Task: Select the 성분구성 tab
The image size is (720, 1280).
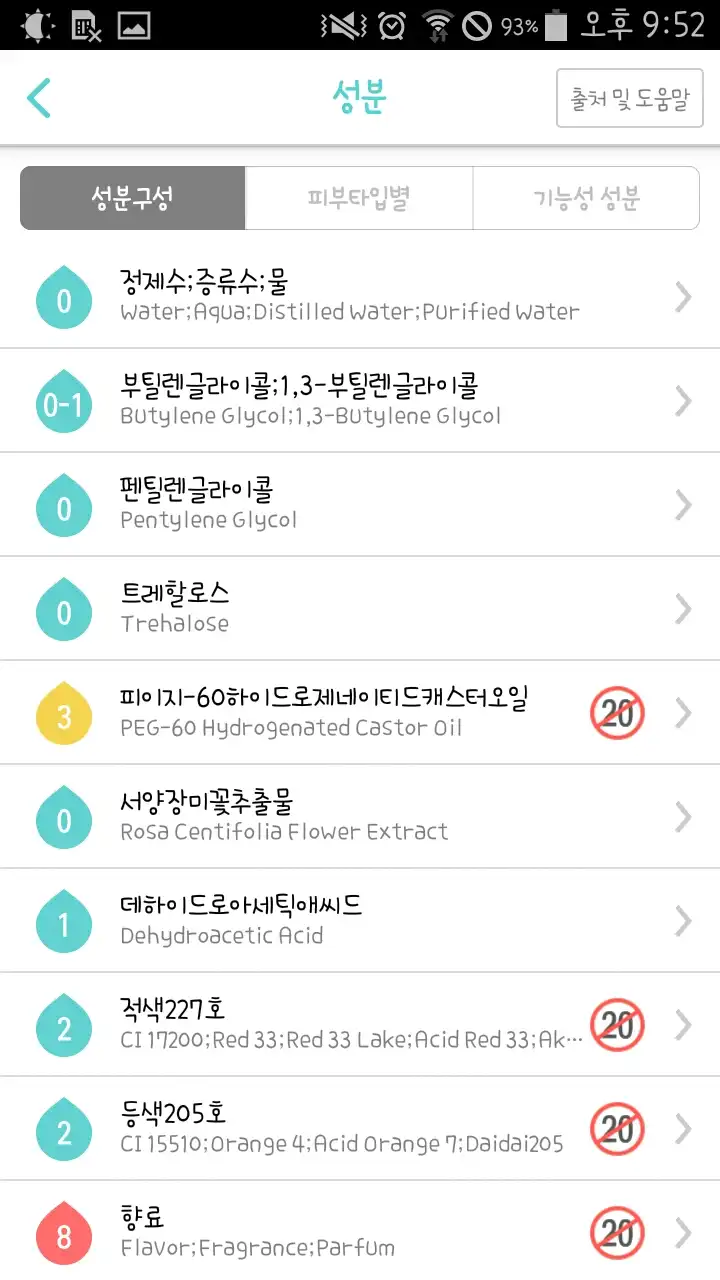Action: (x=133, y=198)
